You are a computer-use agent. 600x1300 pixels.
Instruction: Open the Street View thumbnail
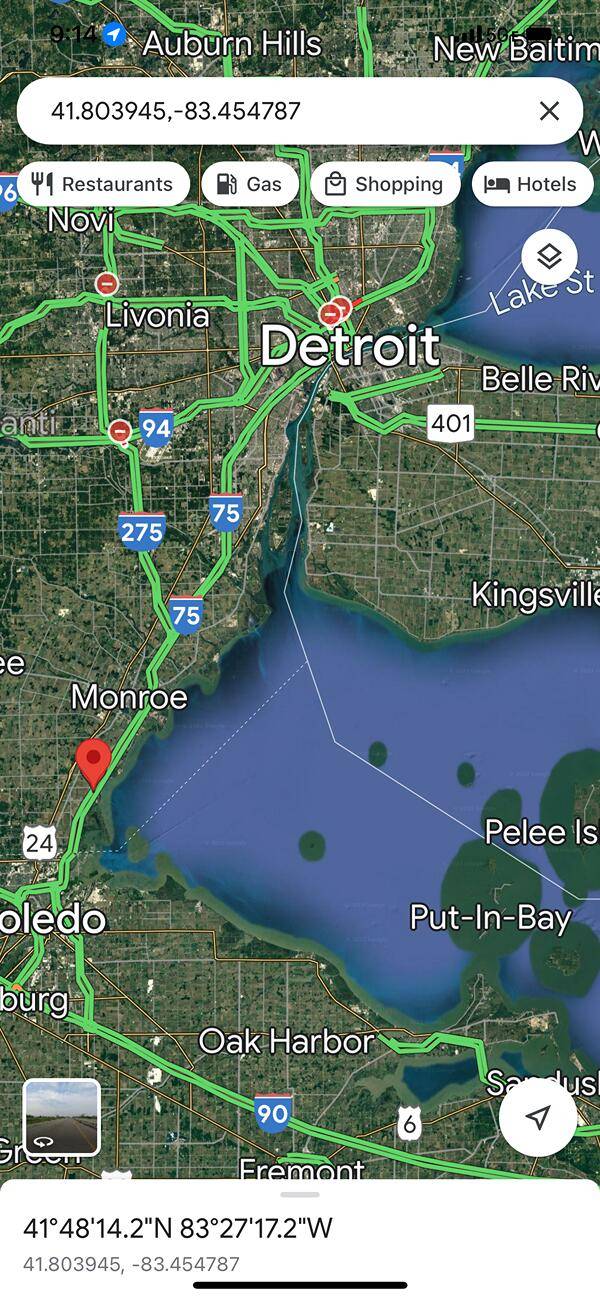pos(62,1117)
